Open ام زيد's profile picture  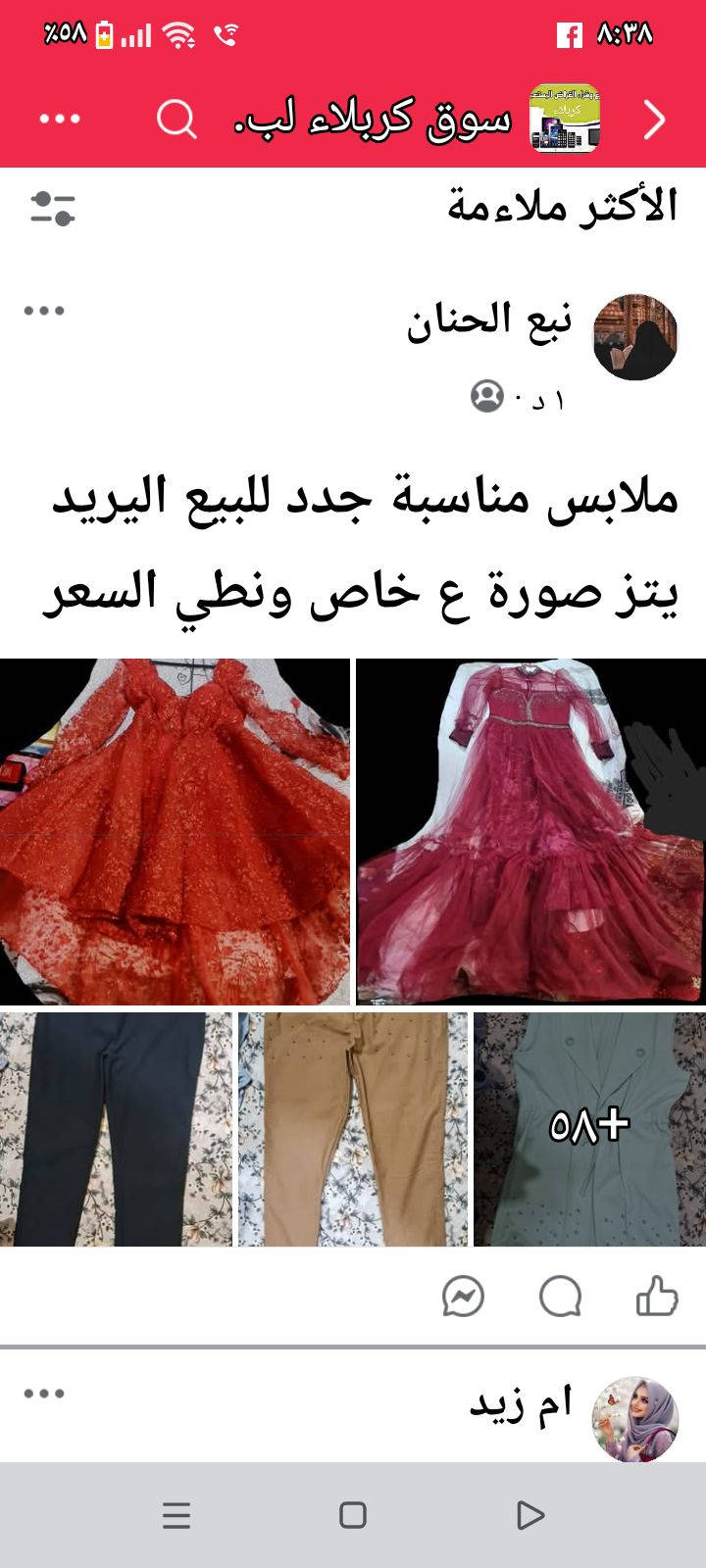point(635,1417)
